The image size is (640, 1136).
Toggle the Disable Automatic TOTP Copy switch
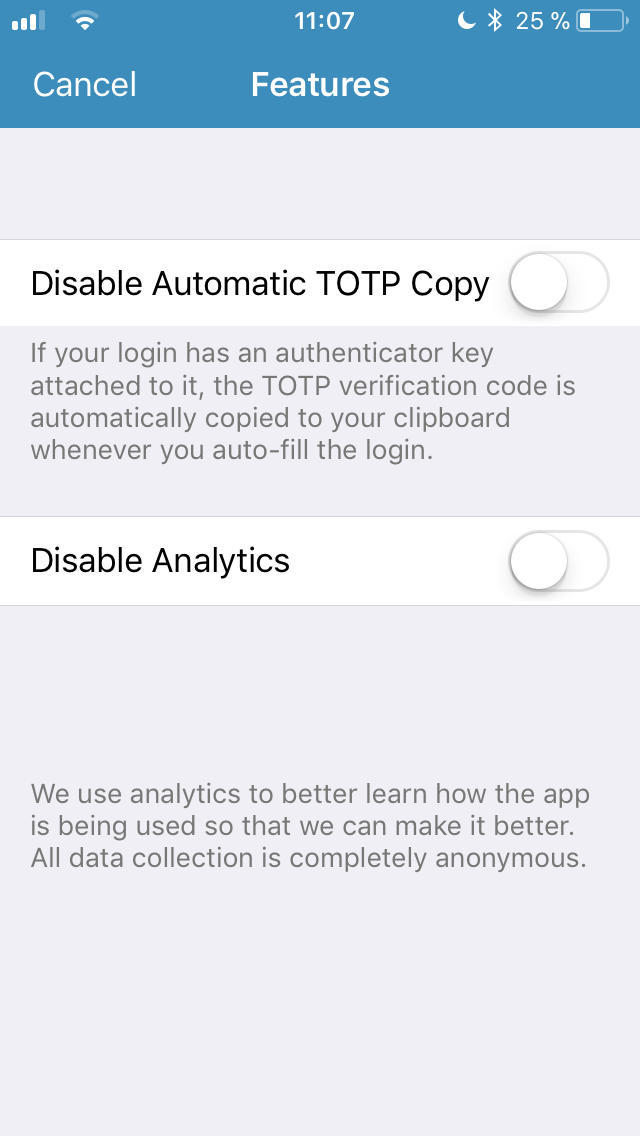[558, 282]
